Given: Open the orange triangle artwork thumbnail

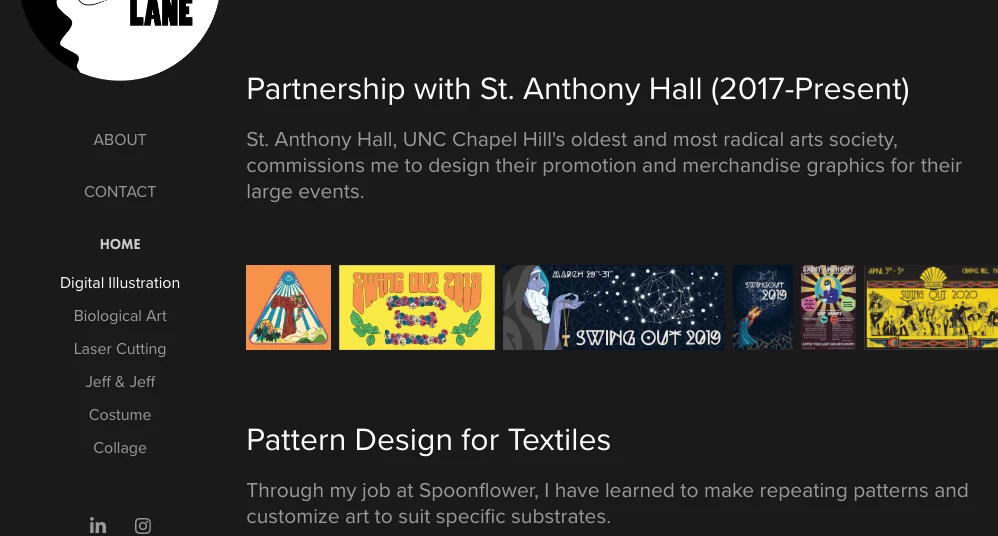Looking at the screenshot, I should coord(288,307).
